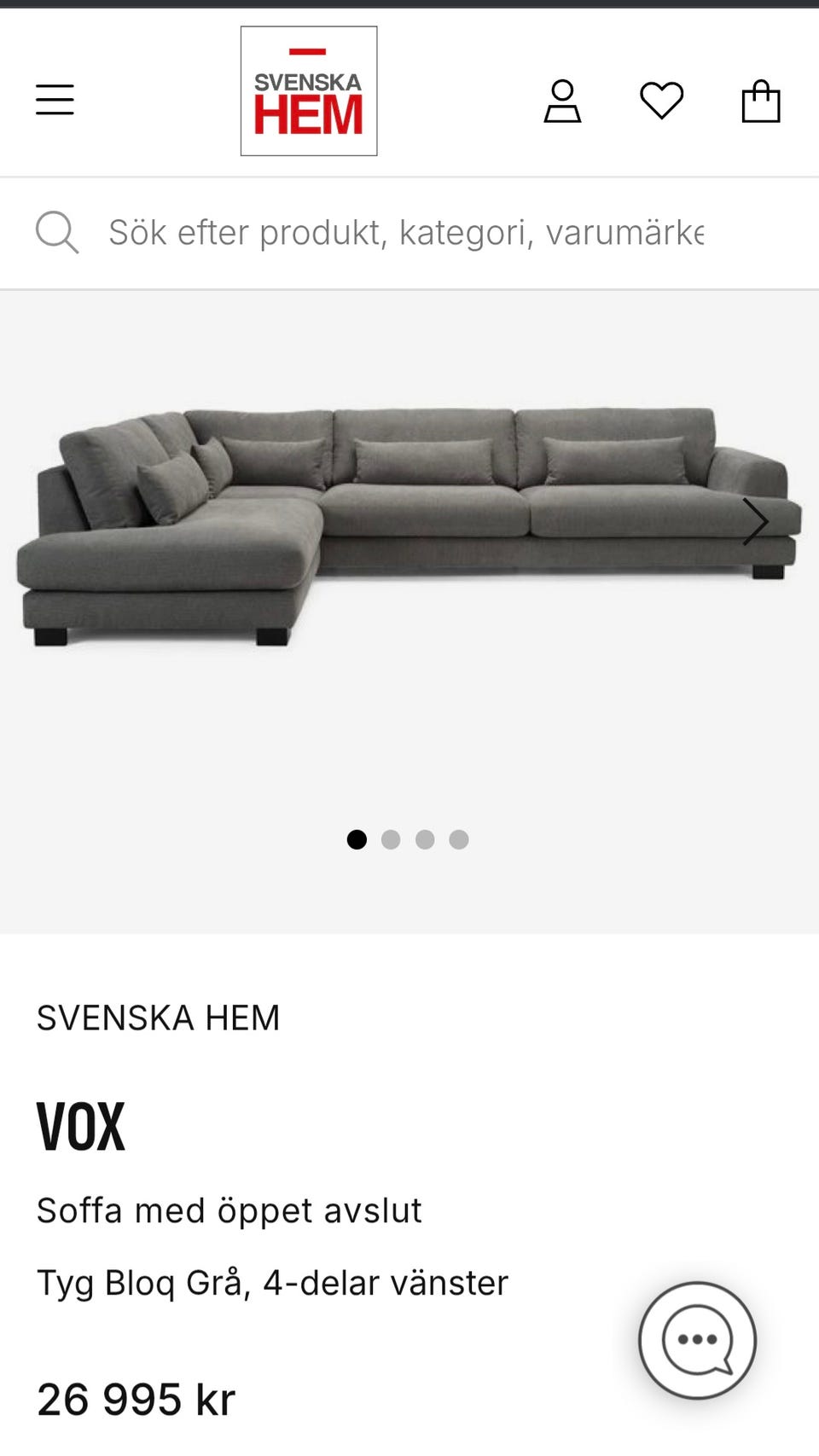Open the favorites heart icon
The width and height of the screenshot is (819, 1456).
pos(661,101)
